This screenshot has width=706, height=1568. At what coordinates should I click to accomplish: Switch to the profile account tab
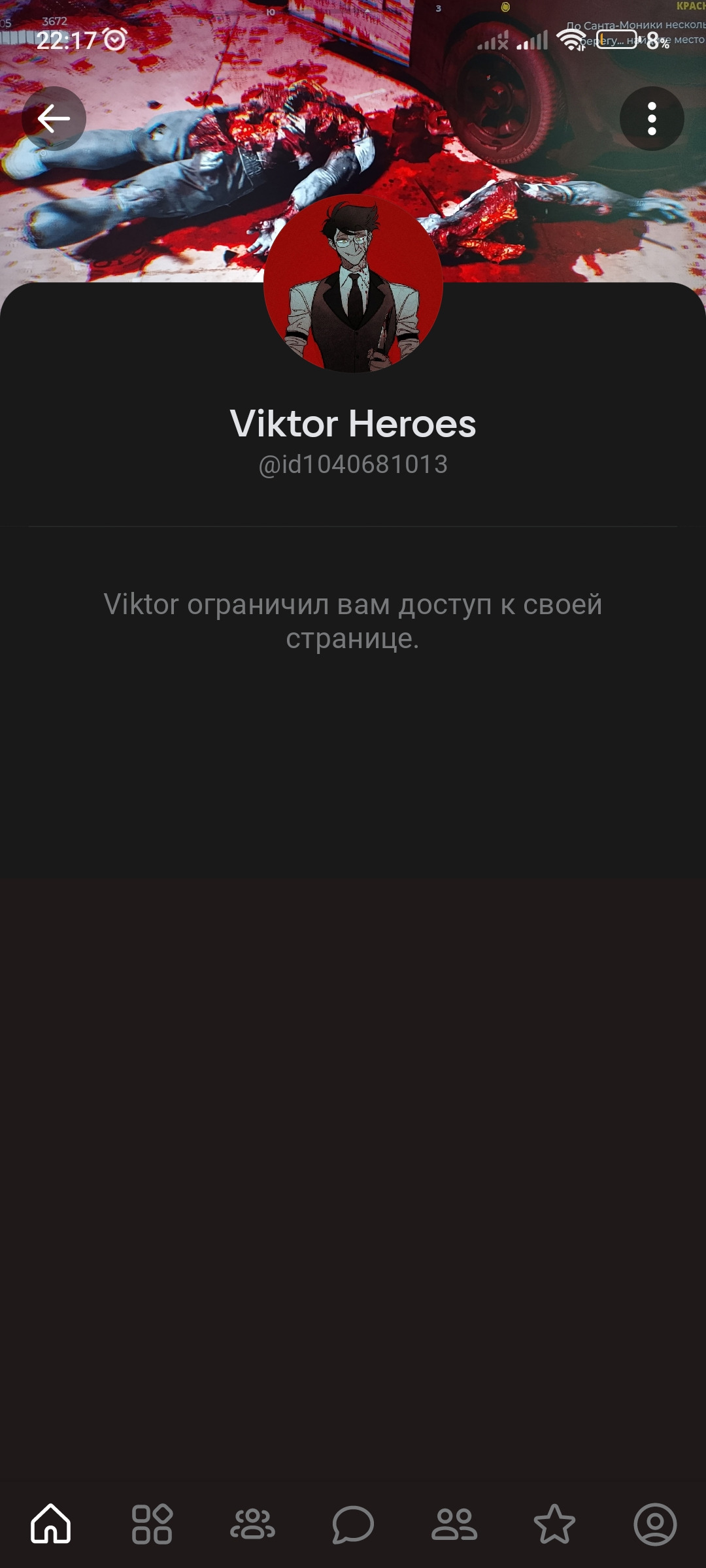pos(655,1524)
